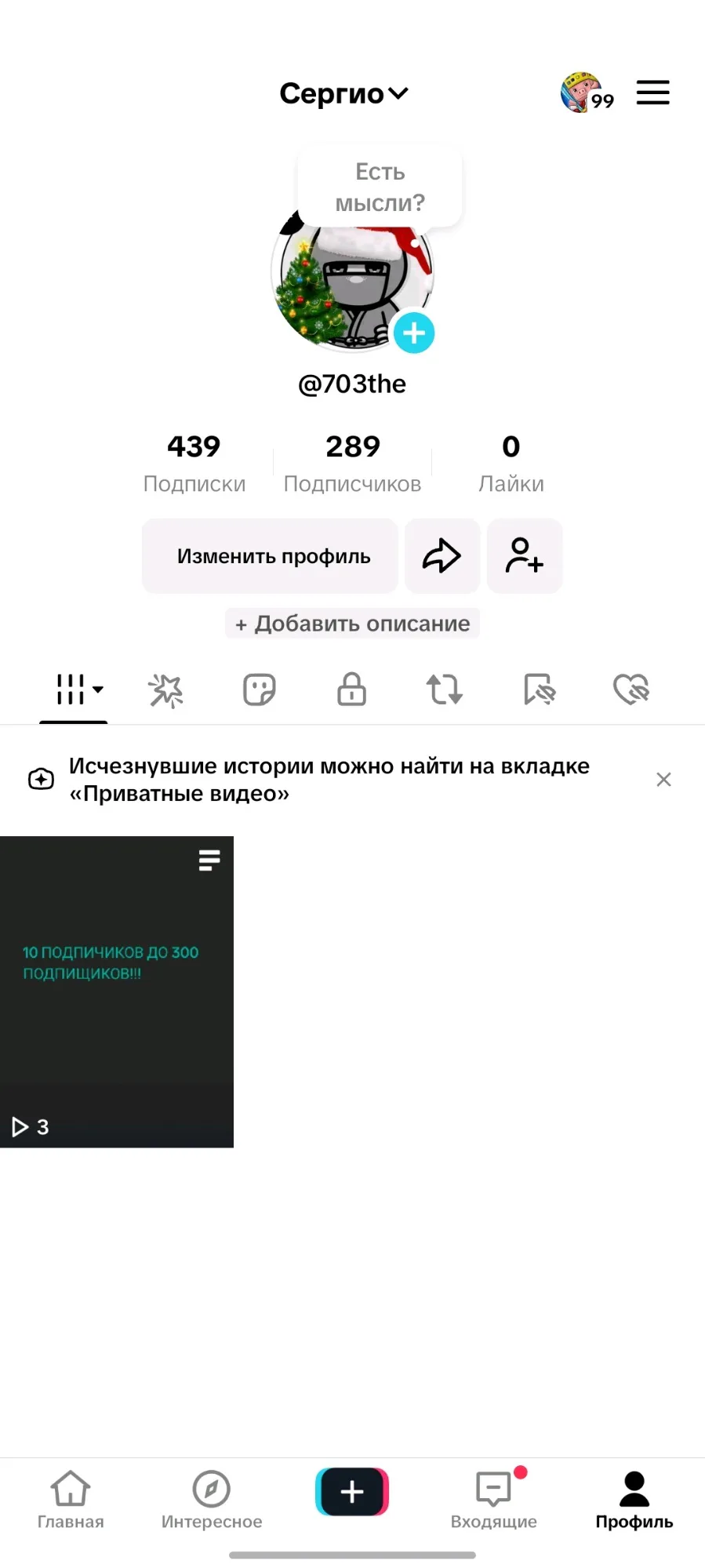The width and height of the screenshot is (705, 1568).
Task: Open the add friends button
Action: (x=524, y=556)
